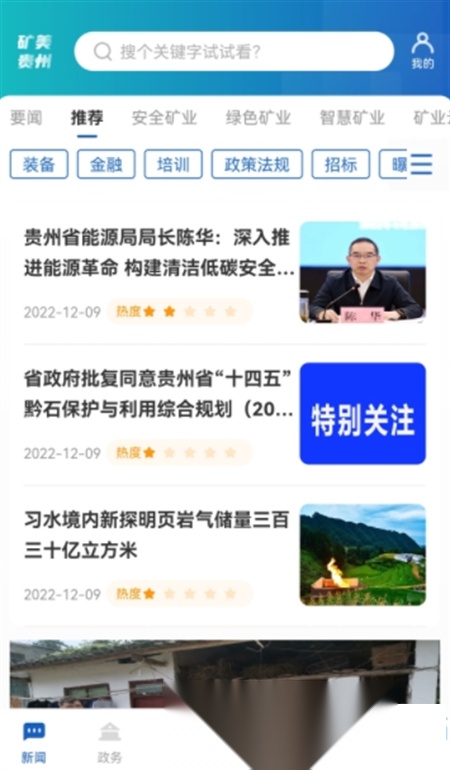Image resolution: width=450 pixels, height=770 pixels.
Task: Switch to the 政务 bottom tab
Action: 110,742
